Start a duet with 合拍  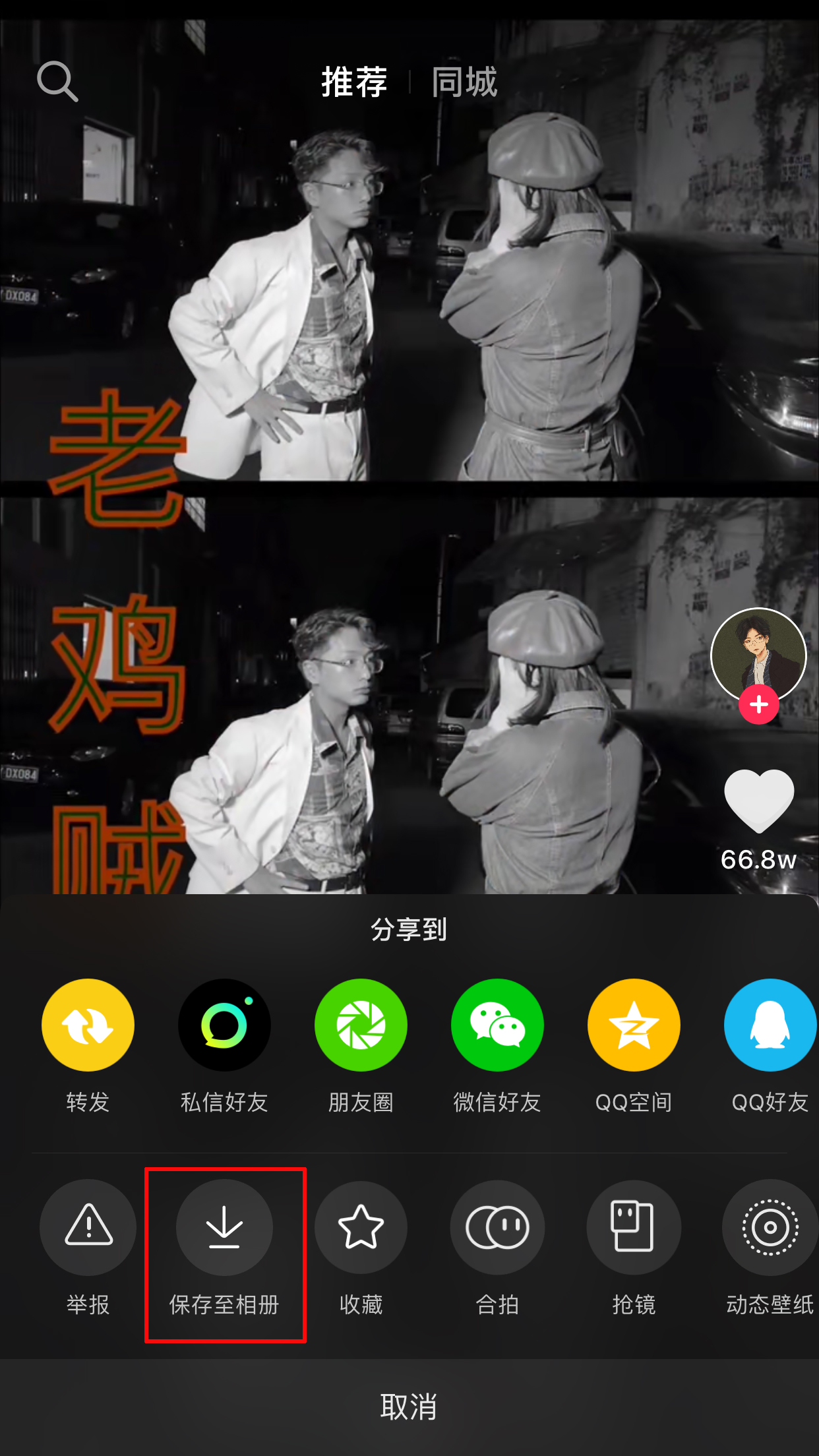(x=497, y=1227)
